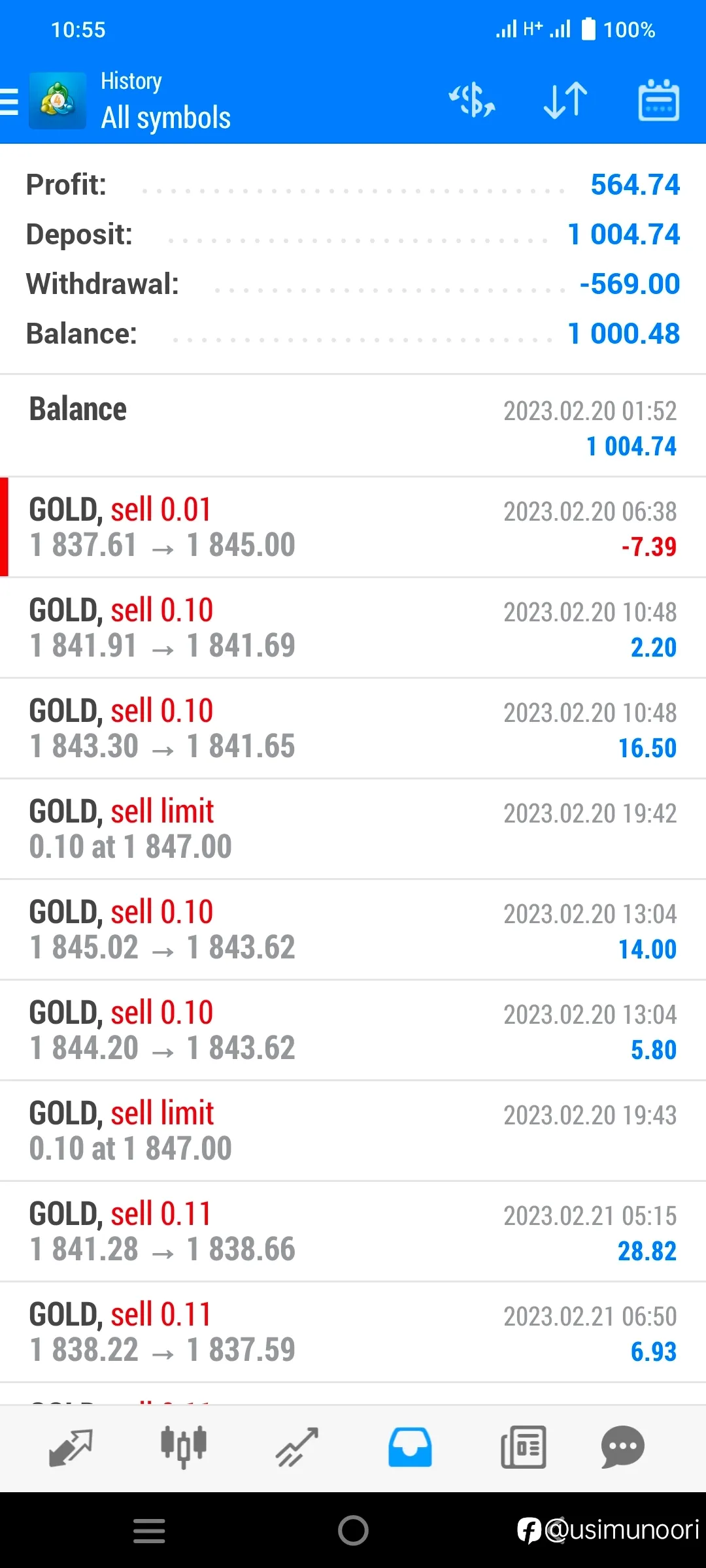Open the symbol filter icon
Screen dimensions: 706x1568
tap(472, 101)
